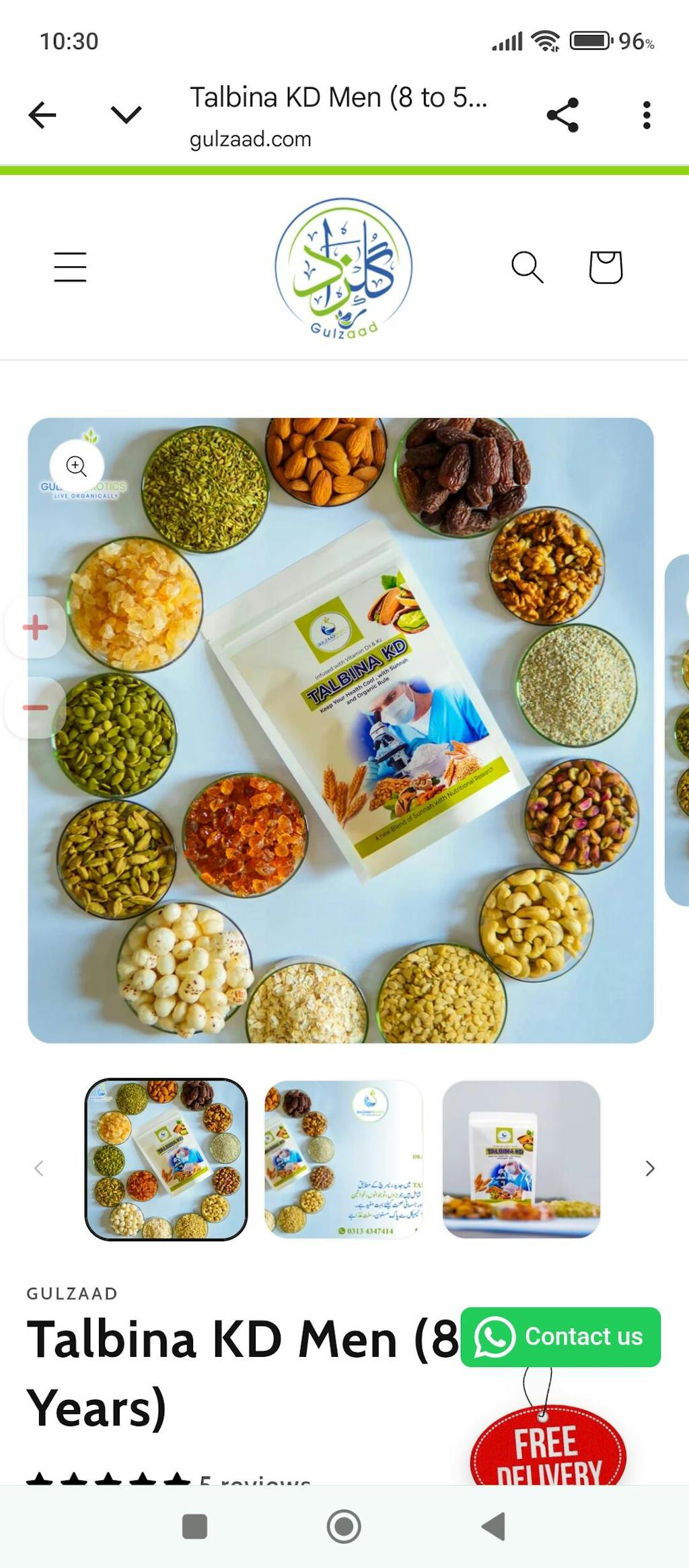Viewport: 689px width, 1568px height.
Task: Show the next gallery thumbnails
Action: click(x=649, y=1169)
